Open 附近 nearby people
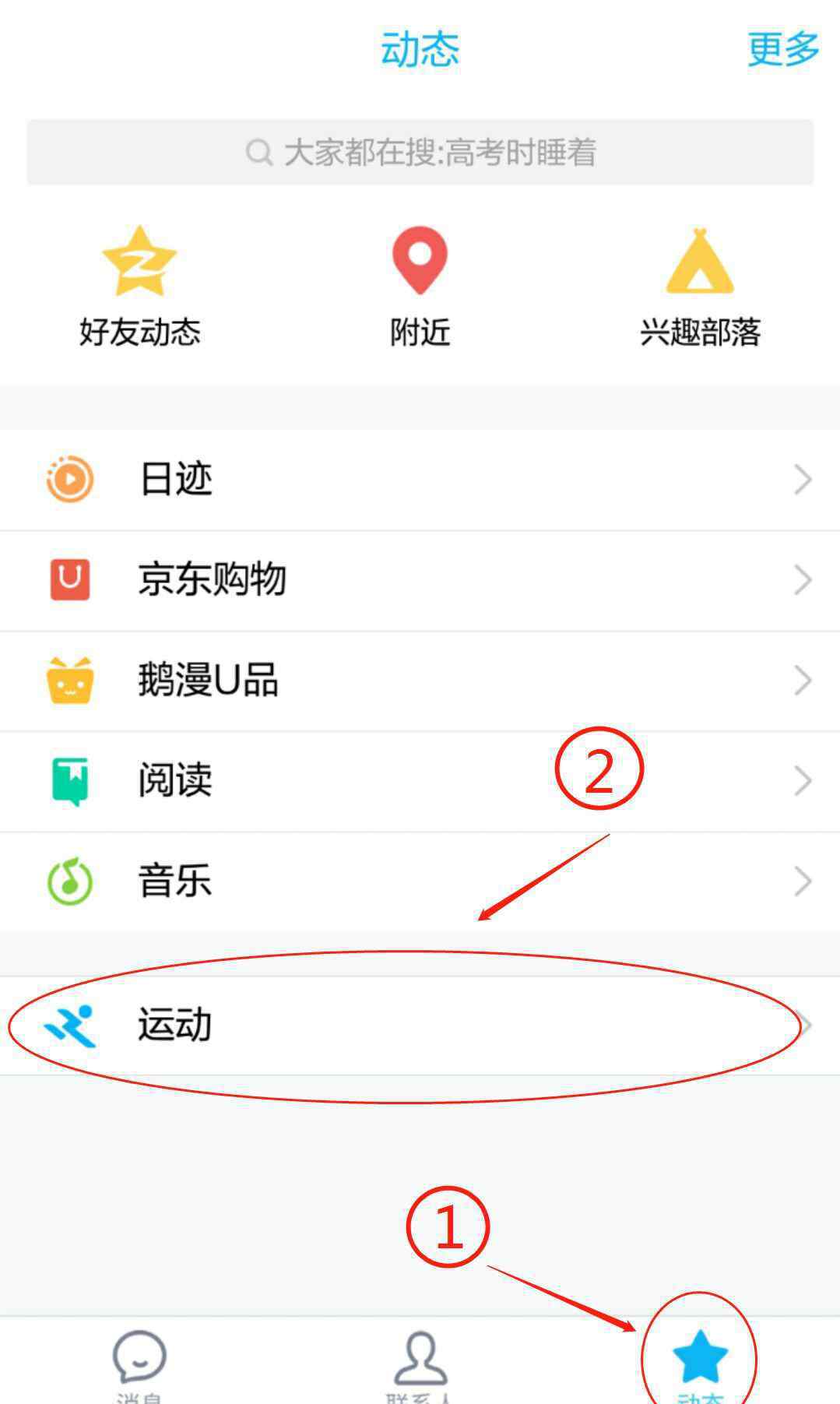The width and height of the screenshot is (840, 1404). tap(420, 287)
